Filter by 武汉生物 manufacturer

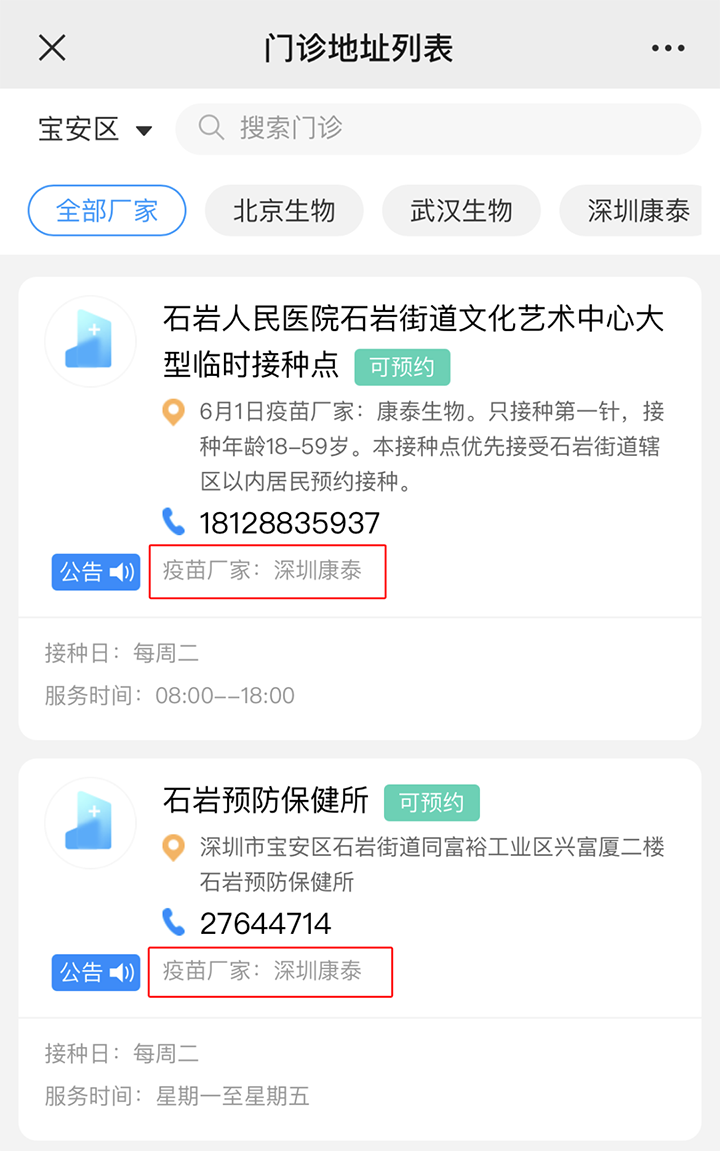tap(461, 210)
